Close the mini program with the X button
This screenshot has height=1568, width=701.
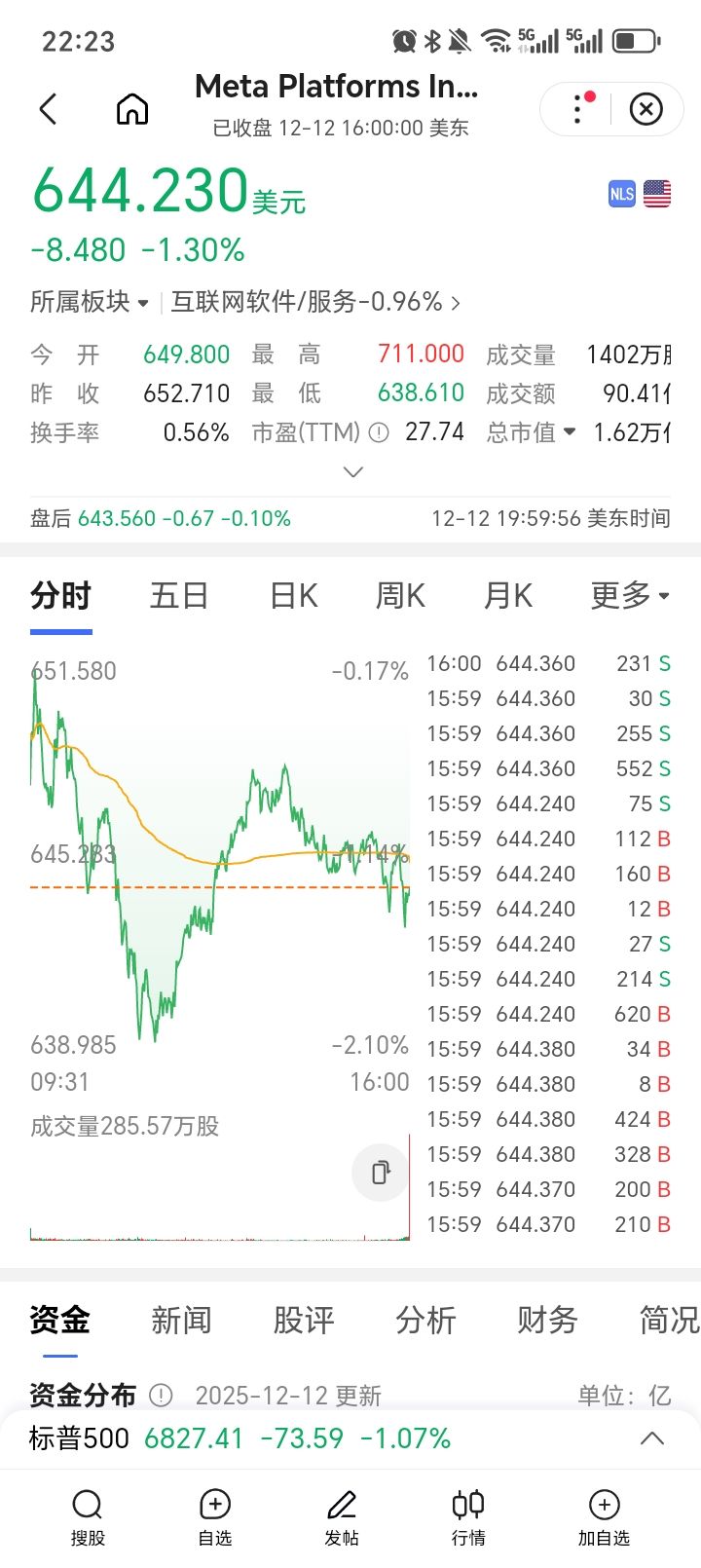coord(646,109)
